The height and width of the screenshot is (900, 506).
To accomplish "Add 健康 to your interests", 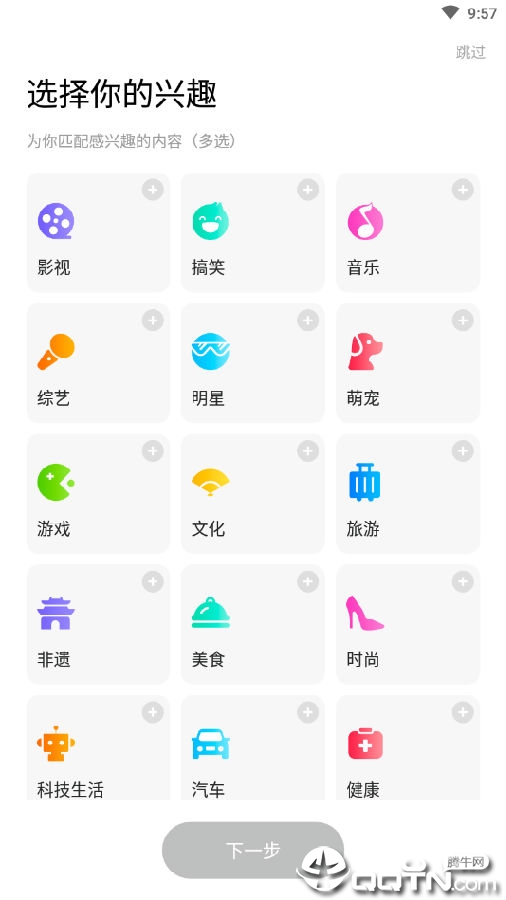I will [408, 747].
